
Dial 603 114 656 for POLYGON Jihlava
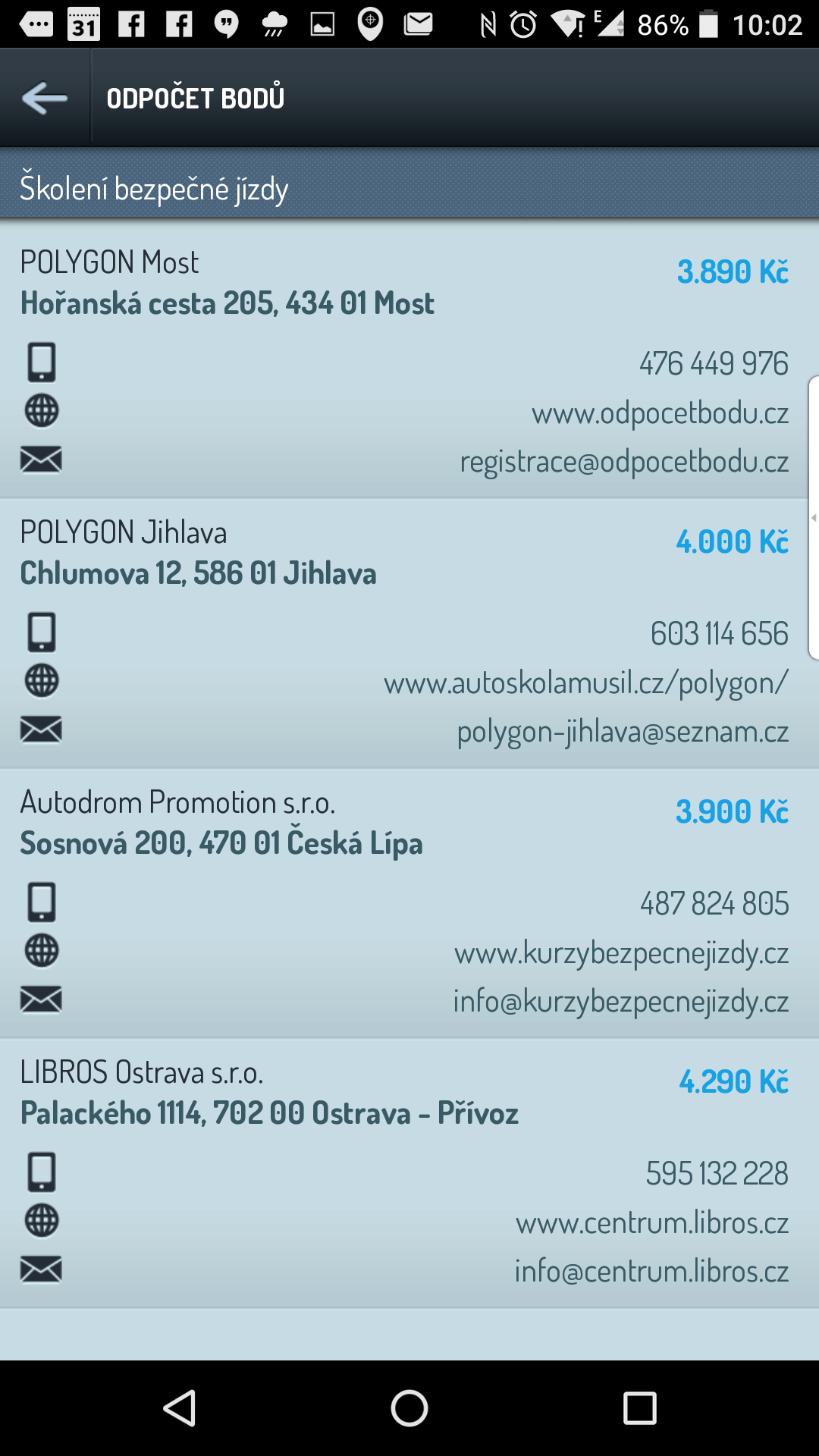pos(719,634)
